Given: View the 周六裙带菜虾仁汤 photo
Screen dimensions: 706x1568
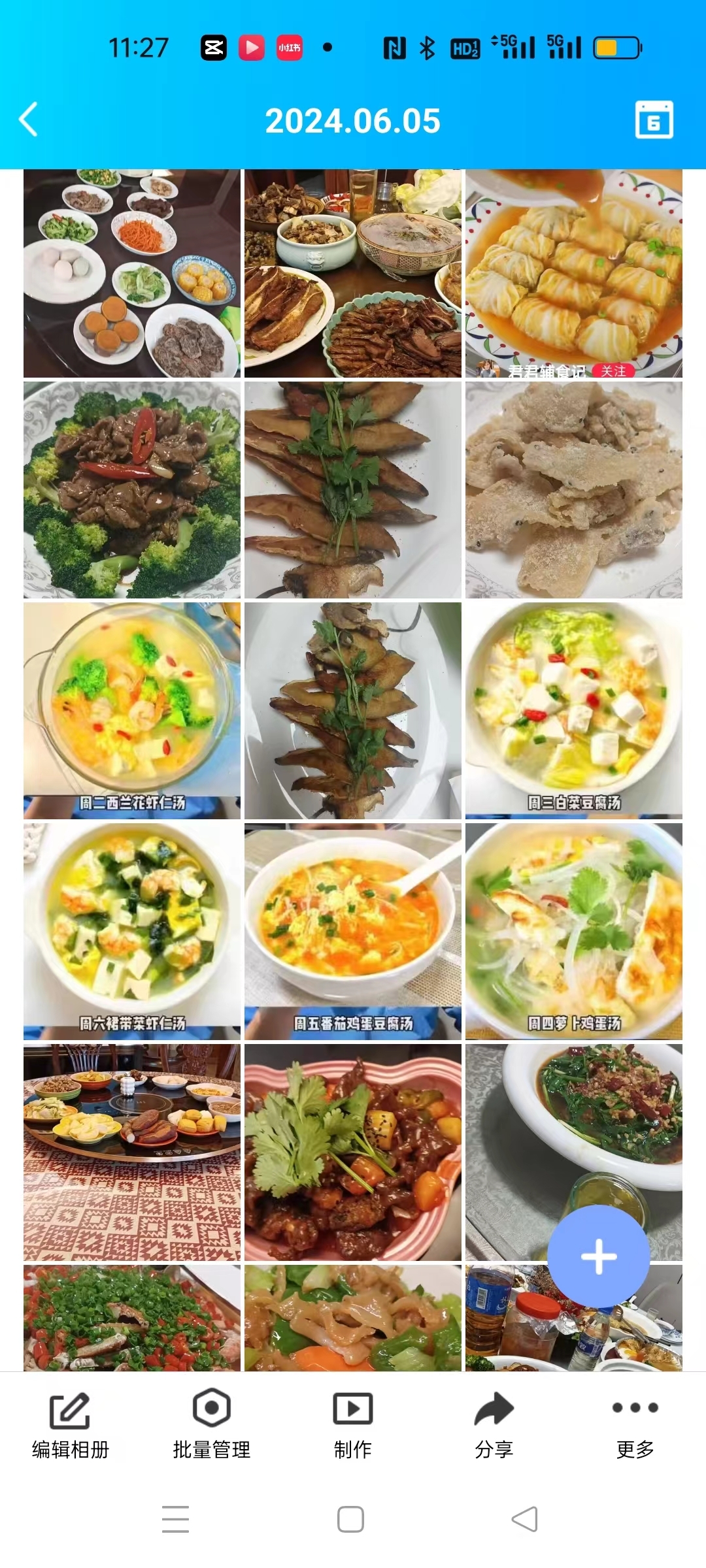Looking at the screenshot, I should coord(132,931).
